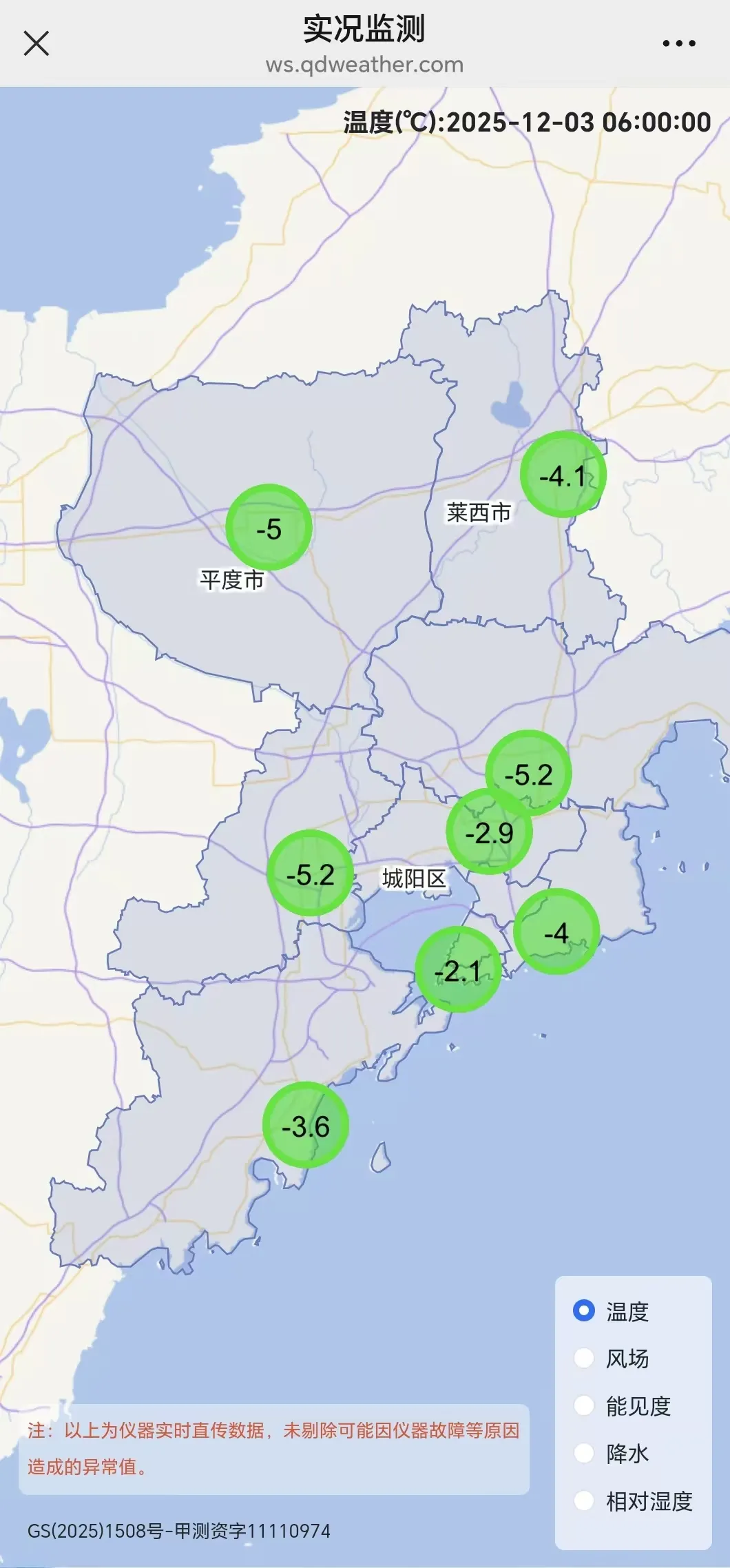Tap the -5 temperature marker near 平度市
The image size is (730, 1568).
pyautogui.click(x=270, y=528)
